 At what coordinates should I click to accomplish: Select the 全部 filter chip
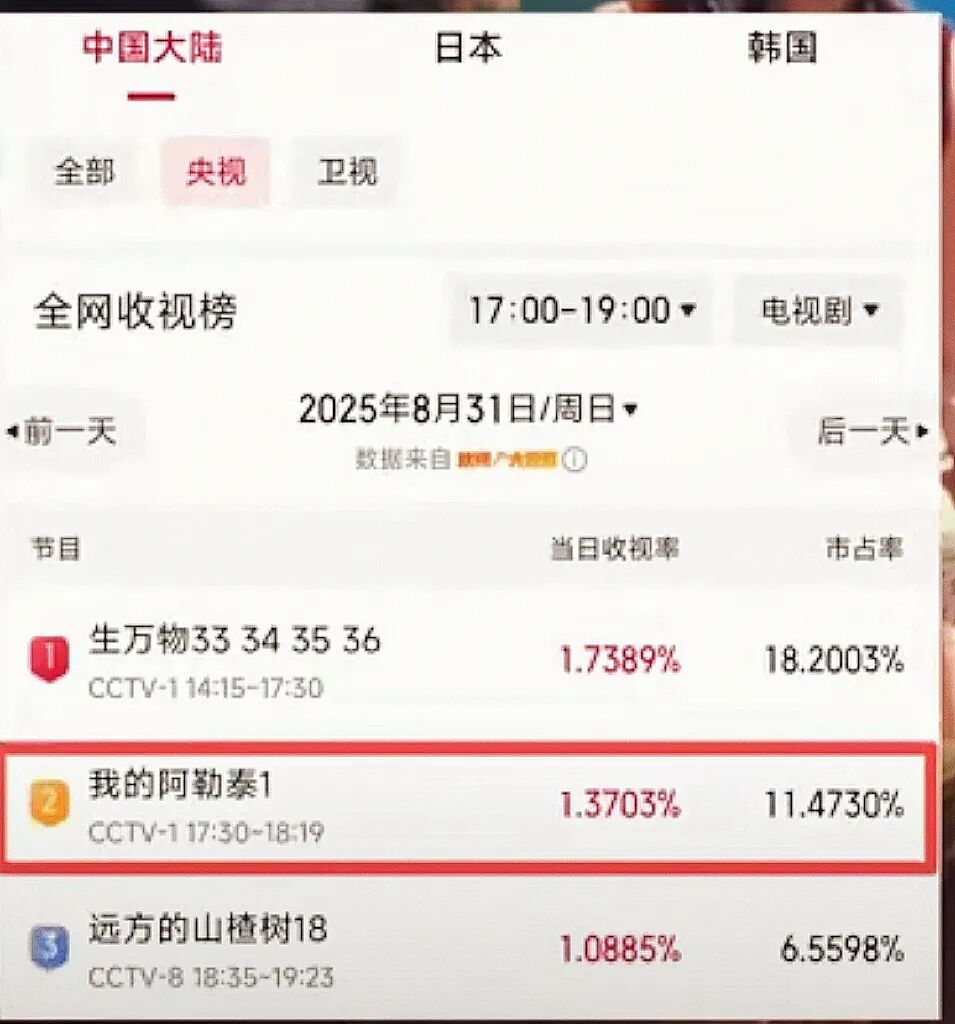pyautogui.click(x=84, y=172)
